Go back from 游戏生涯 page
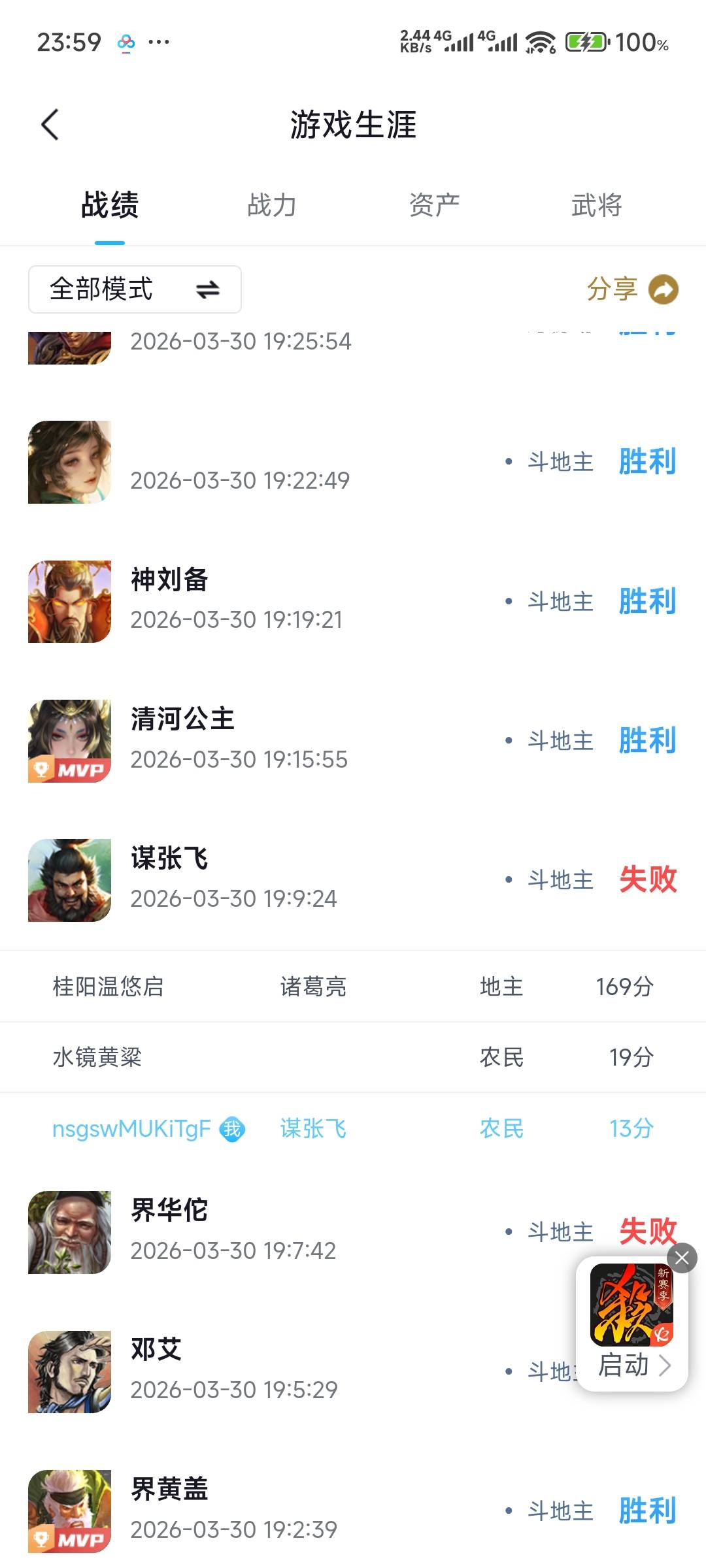Image resolution: width=706 pixels, height=1568 pixels. (50, 124)
